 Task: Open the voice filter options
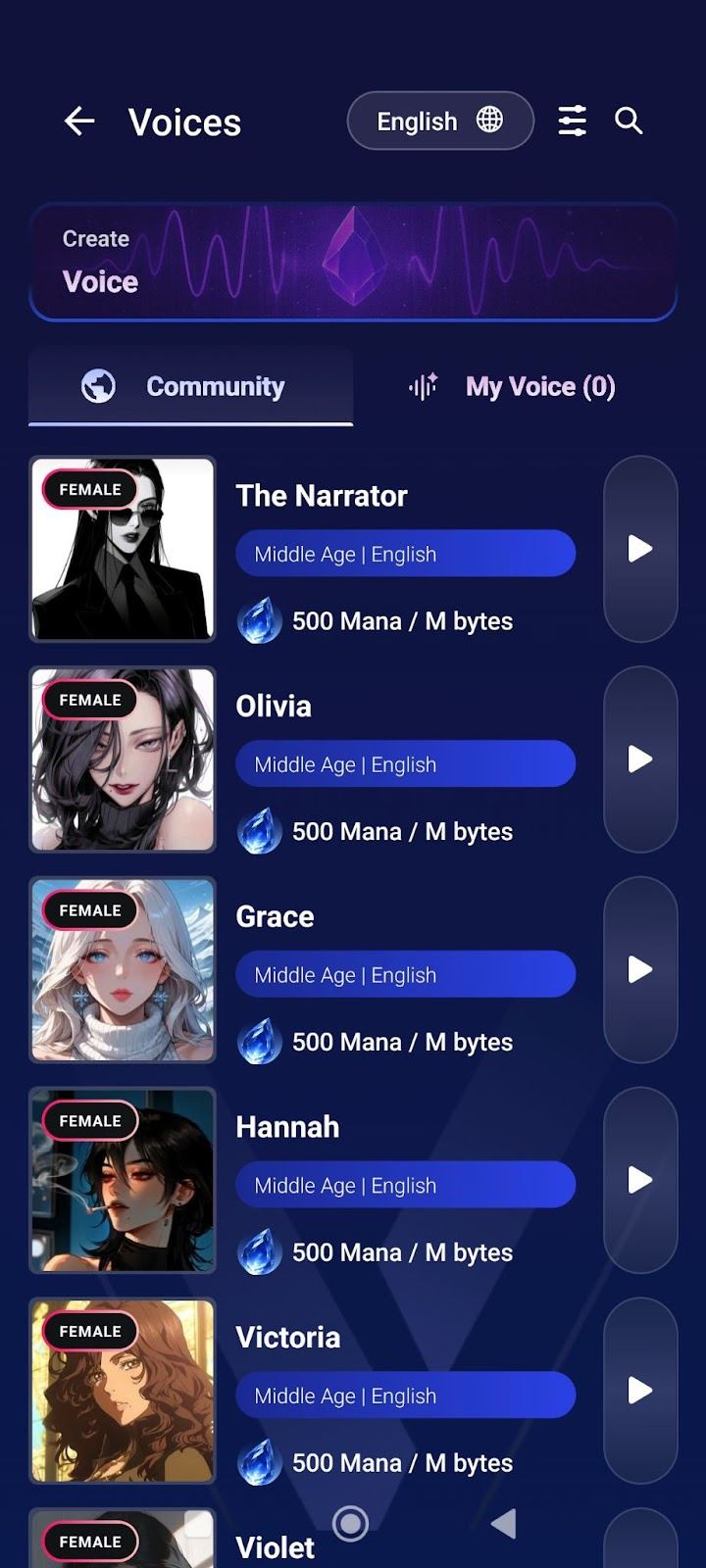[572, 122]
